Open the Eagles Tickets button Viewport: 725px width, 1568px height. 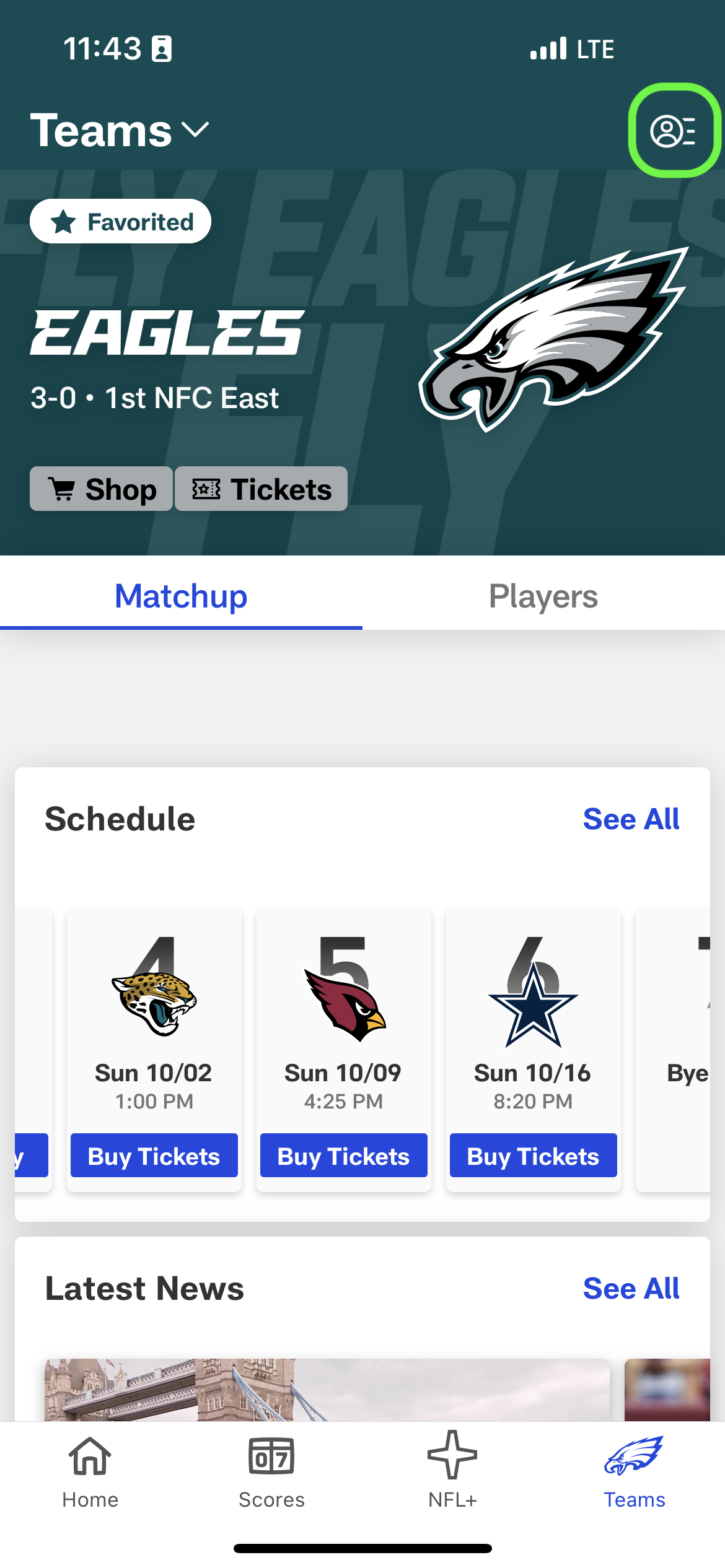pos(261,489)
